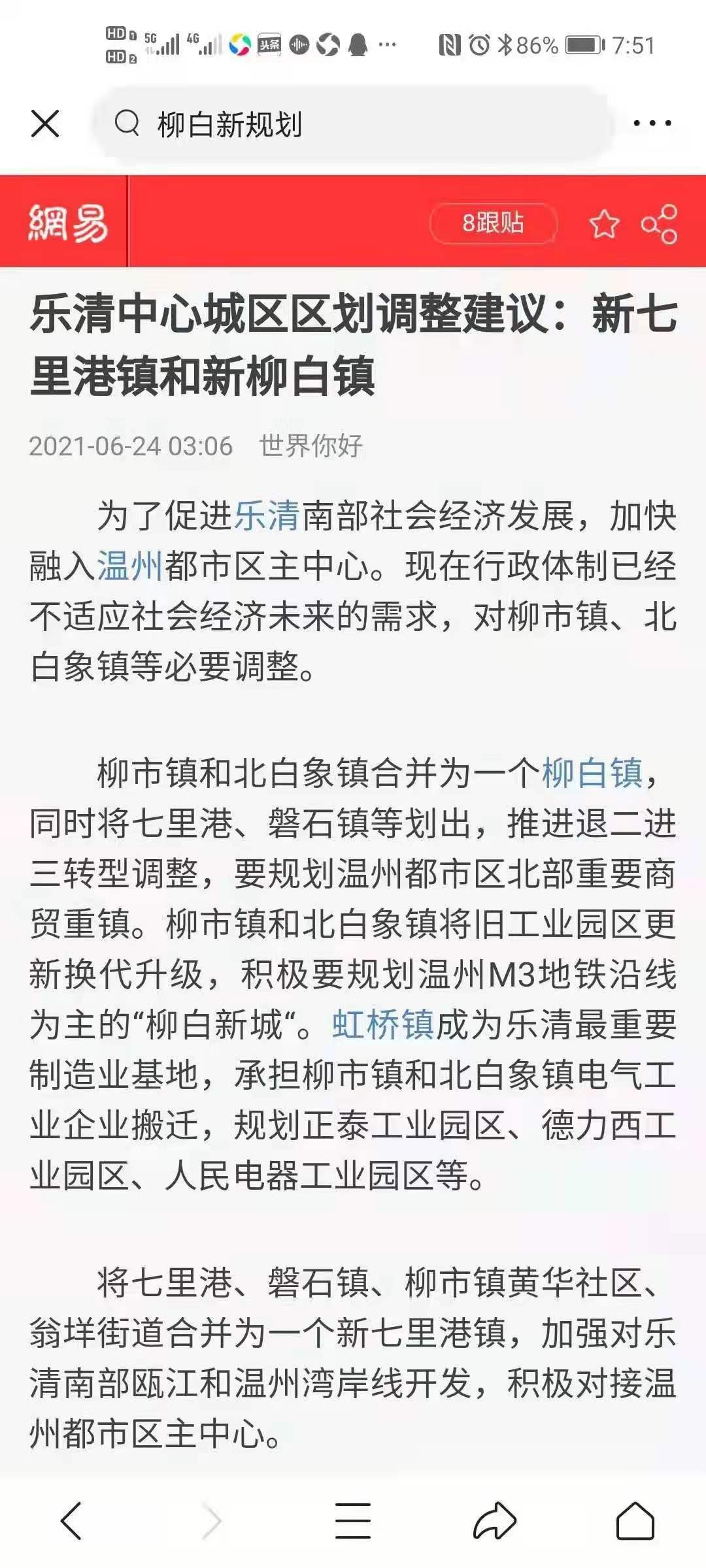Image resolution: width=706 pixels, height=1568 pixels.
Task: Open the 虹桥镇 link
Action: pyautogui.click(x=383, y=1024)
